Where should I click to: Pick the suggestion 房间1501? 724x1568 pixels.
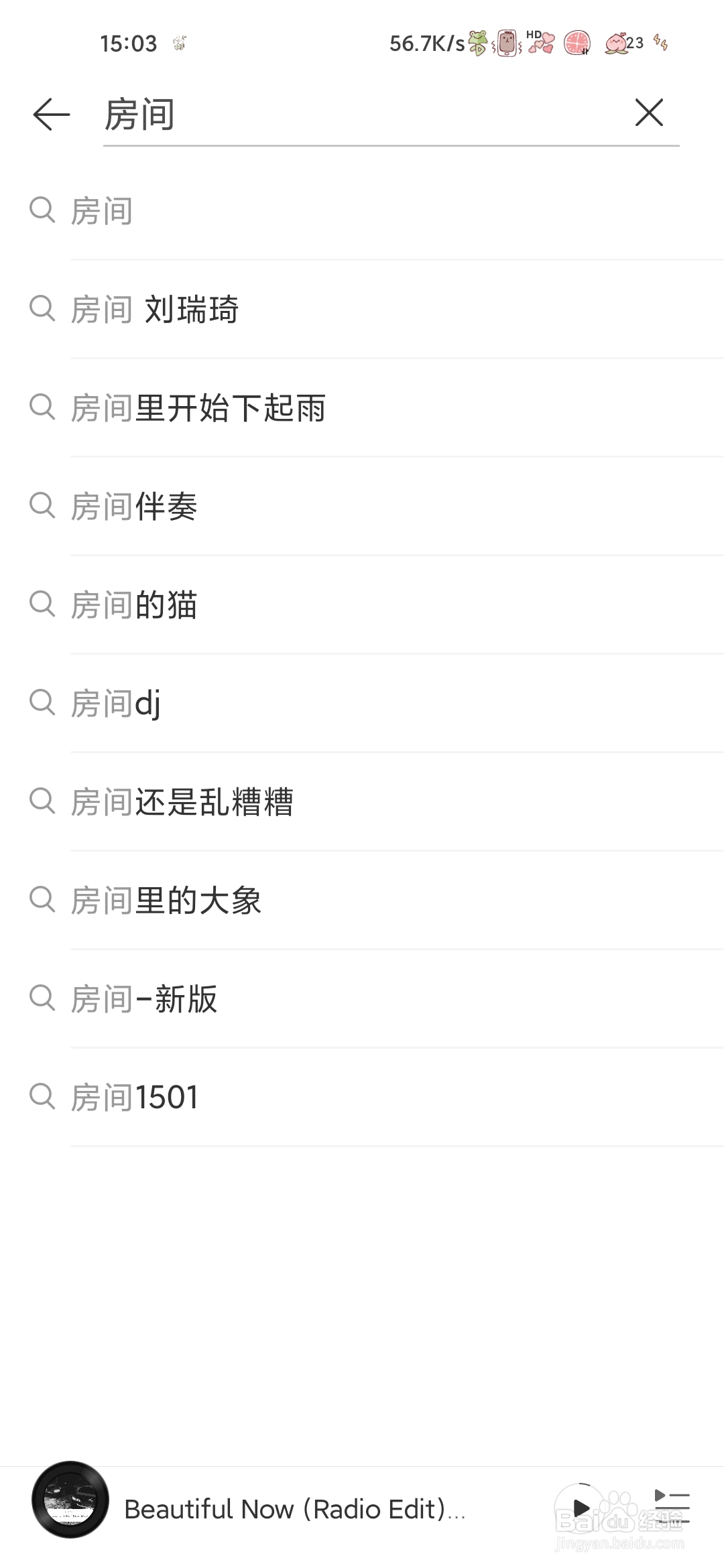[362, 1097]
